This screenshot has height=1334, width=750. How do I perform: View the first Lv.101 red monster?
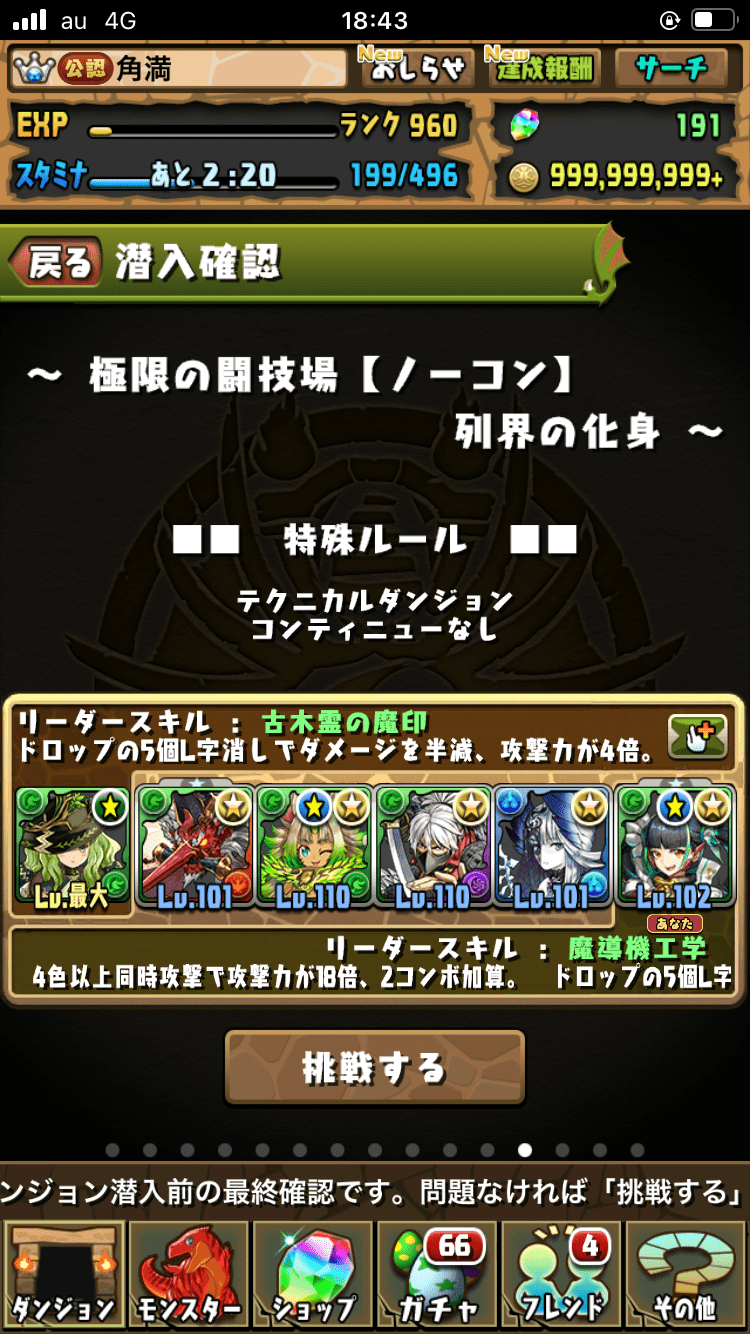click(194, 845)
